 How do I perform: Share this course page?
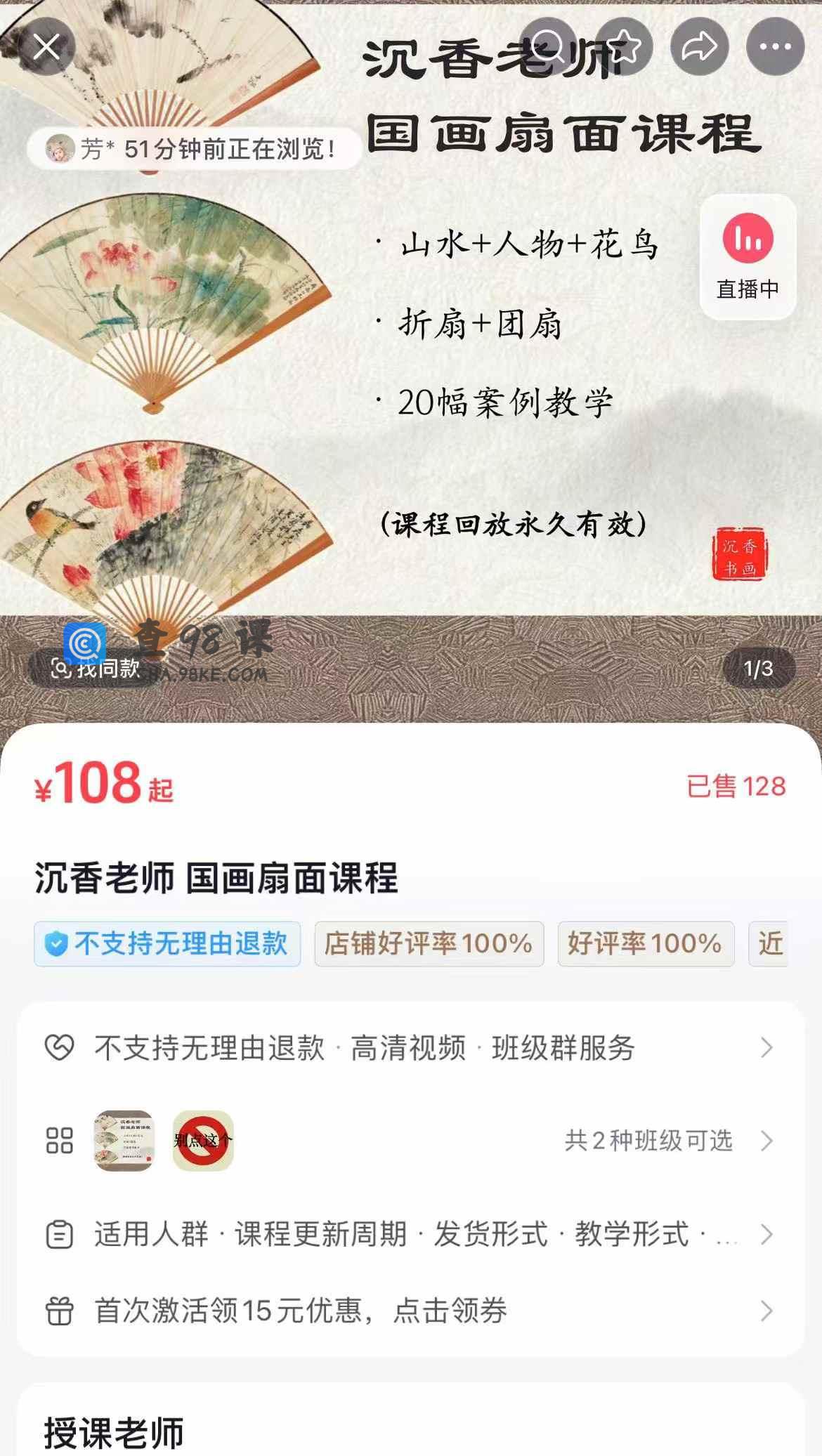(700, 47)
